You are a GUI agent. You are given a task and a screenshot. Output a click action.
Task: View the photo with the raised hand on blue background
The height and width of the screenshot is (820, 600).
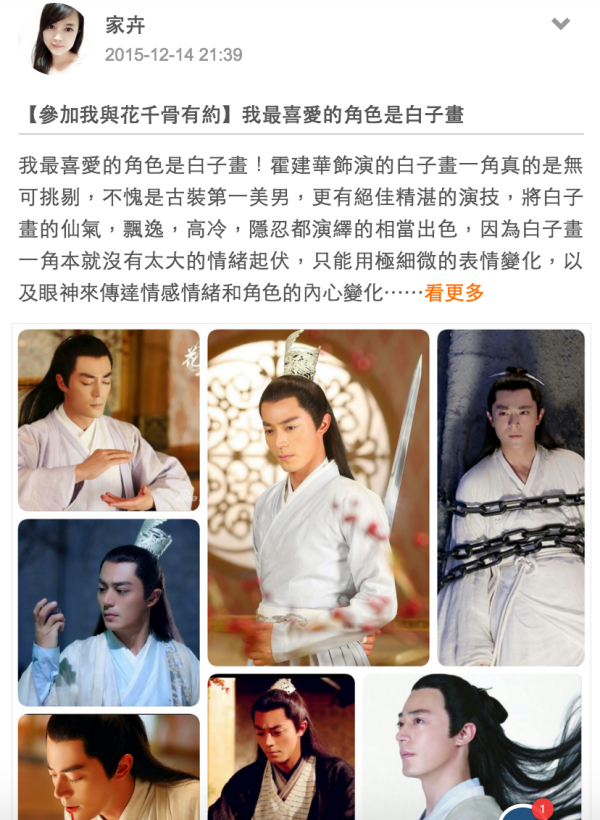point(108,612)
